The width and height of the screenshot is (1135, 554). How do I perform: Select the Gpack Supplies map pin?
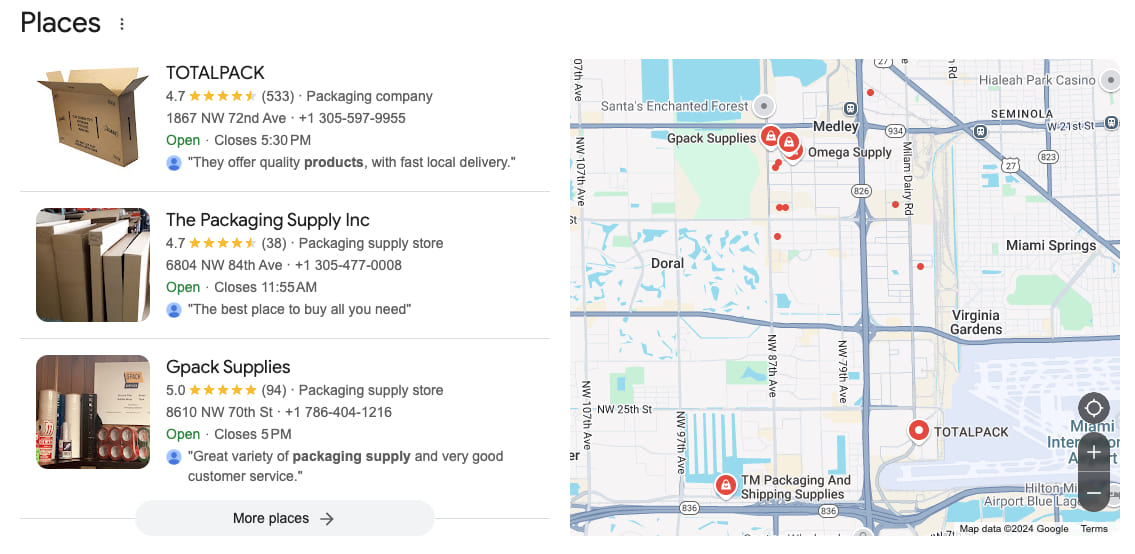pyautogui.click(x=770, y=136)
